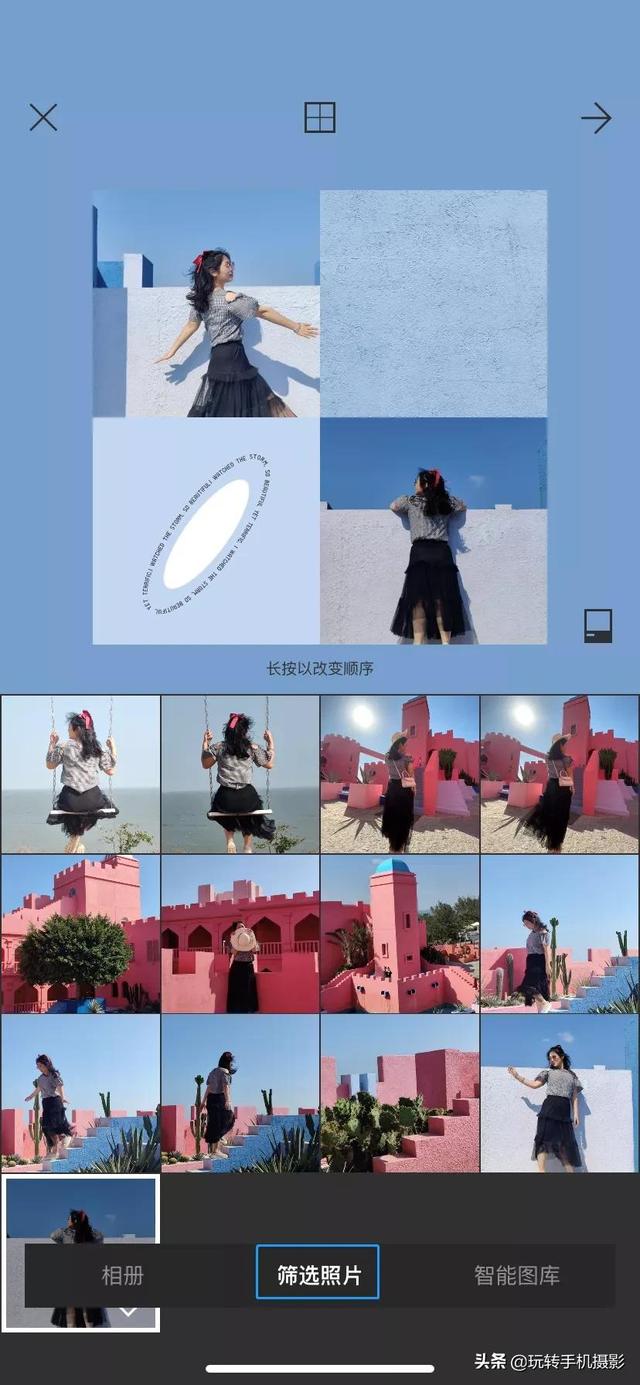
Task: Tap the bottom-right collage cell photo
Action: pos(433,531)
